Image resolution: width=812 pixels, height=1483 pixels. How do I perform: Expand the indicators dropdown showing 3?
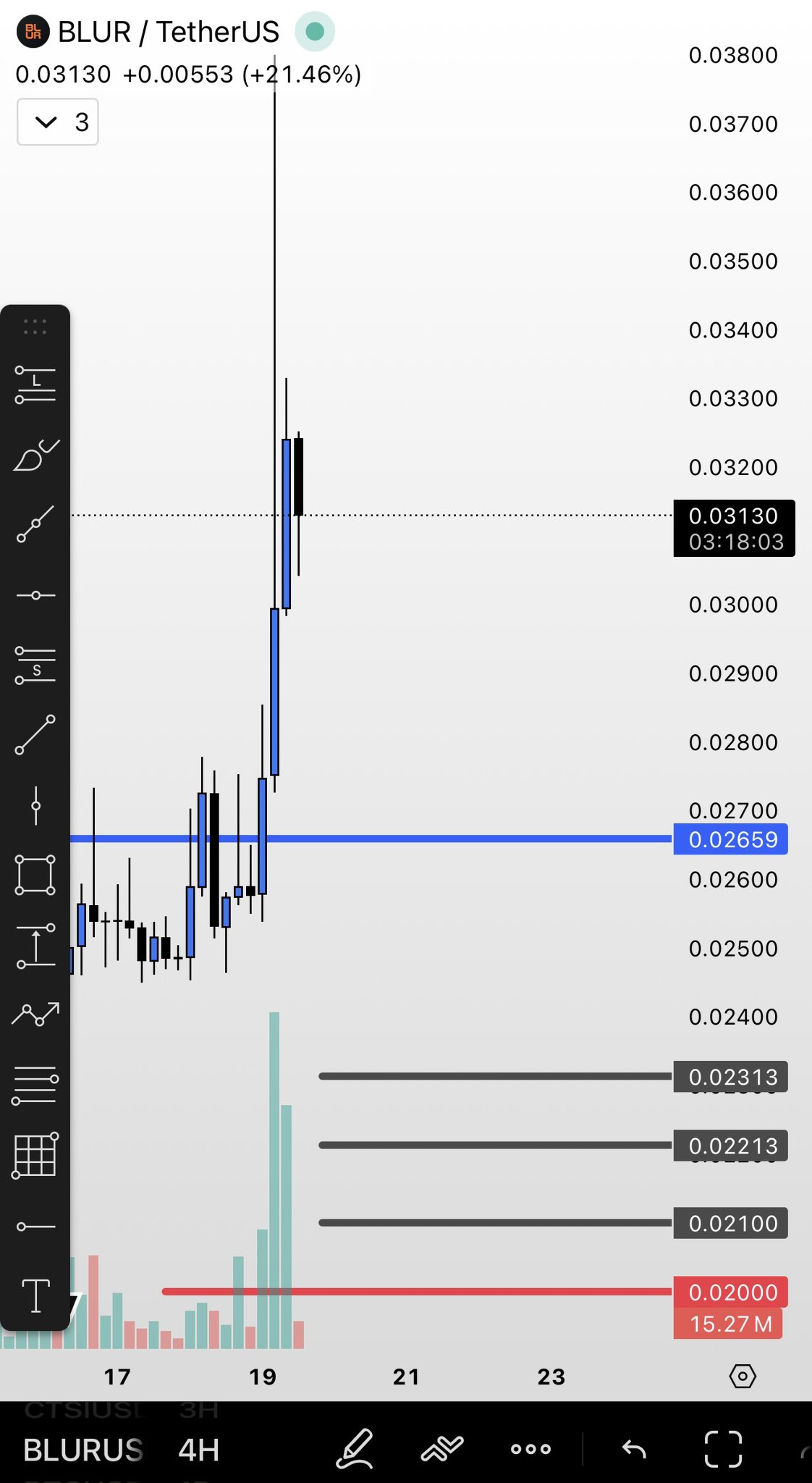coord(58,122)
